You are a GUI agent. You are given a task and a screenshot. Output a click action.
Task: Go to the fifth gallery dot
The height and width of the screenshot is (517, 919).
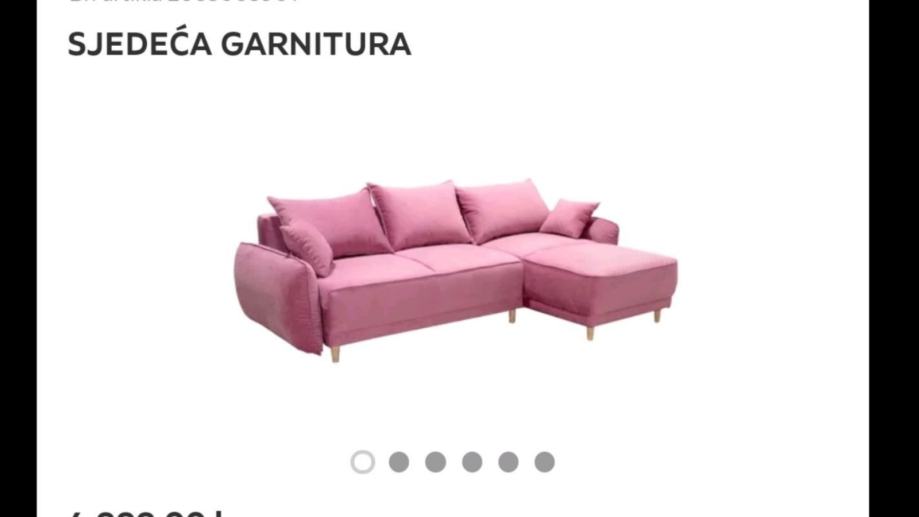[508, 462]
